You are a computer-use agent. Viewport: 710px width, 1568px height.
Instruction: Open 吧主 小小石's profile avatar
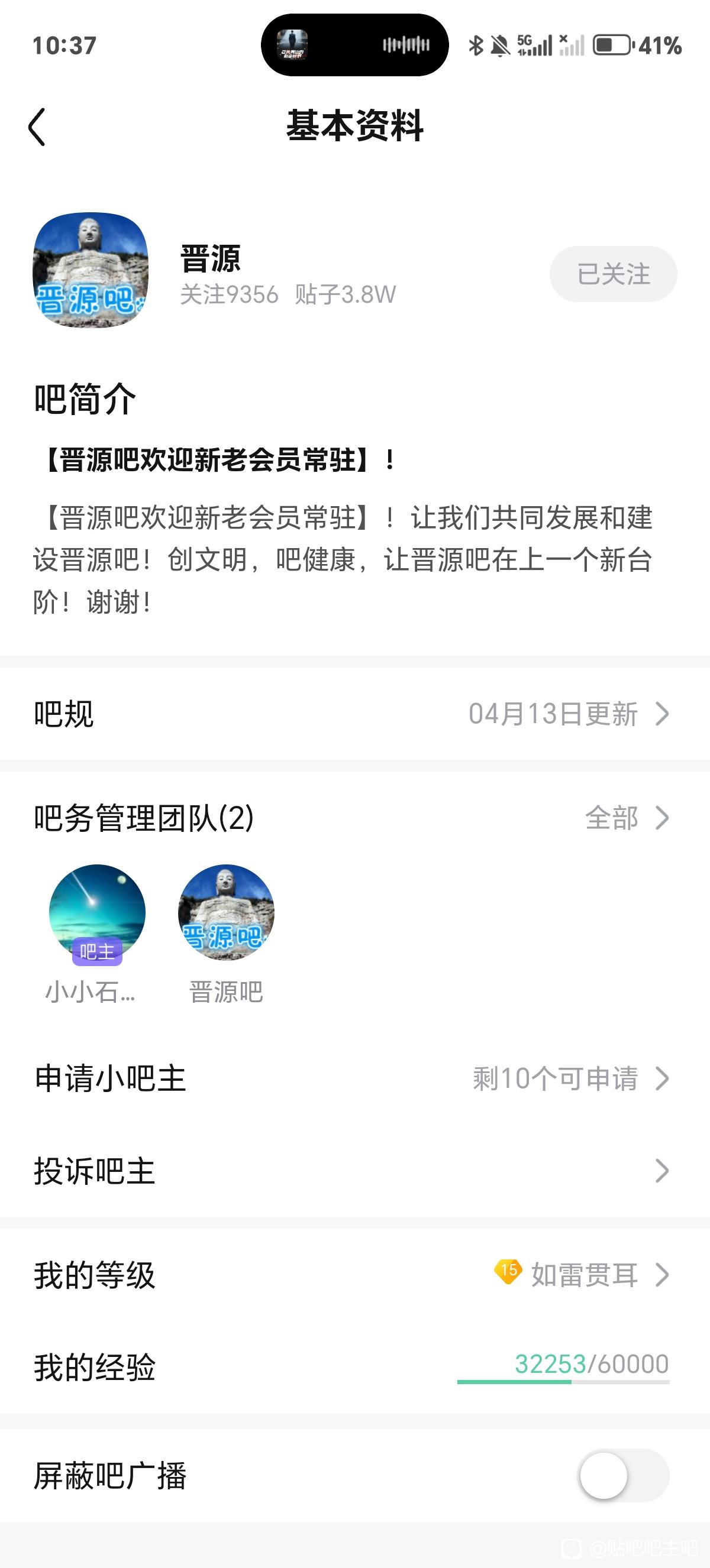tap(97, 912)
